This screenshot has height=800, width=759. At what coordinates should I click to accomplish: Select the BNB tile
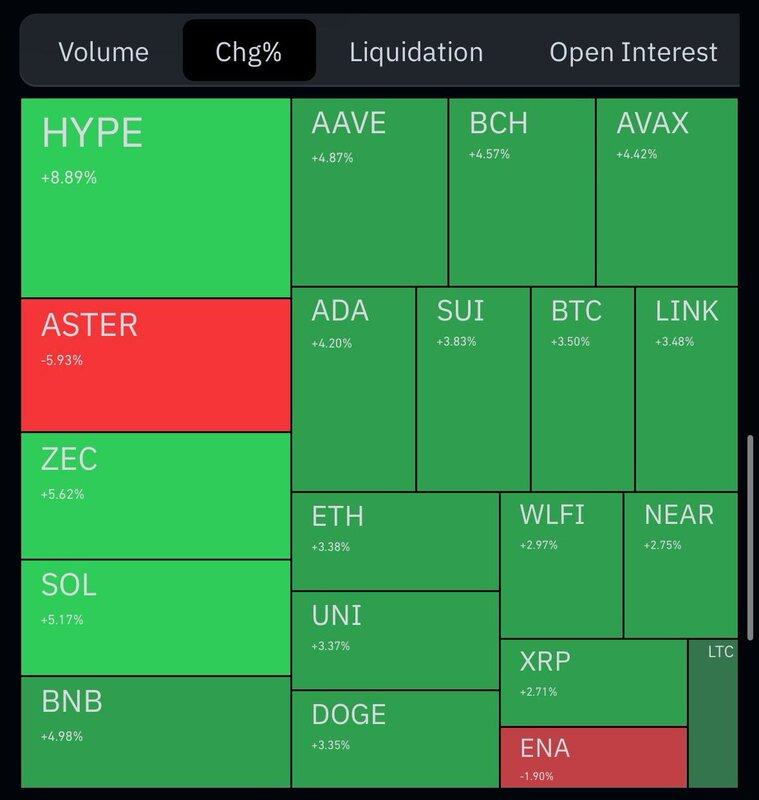[x=155, y=731]
